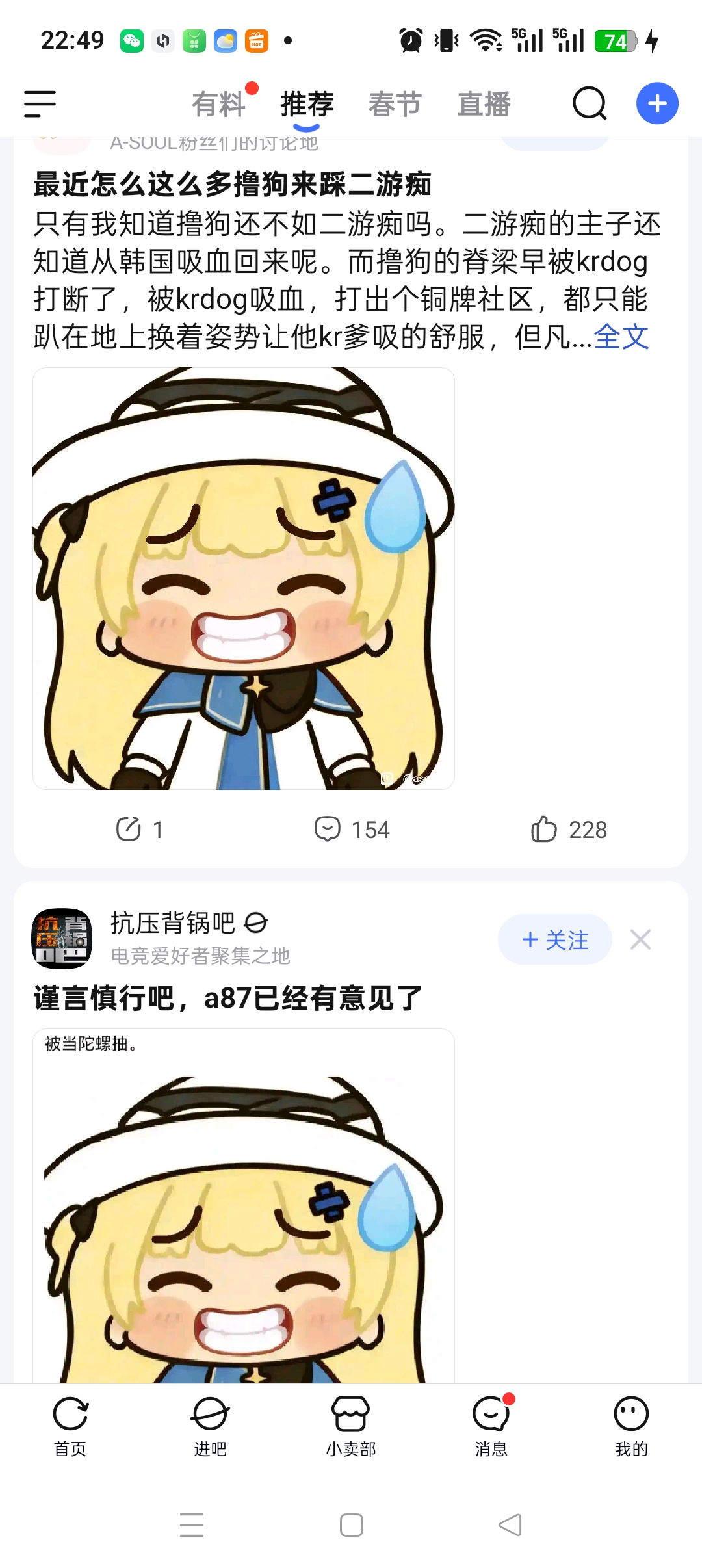Open the 抗压背锅吧 forum page
The image size is (702, 1568).
[173, 923]
